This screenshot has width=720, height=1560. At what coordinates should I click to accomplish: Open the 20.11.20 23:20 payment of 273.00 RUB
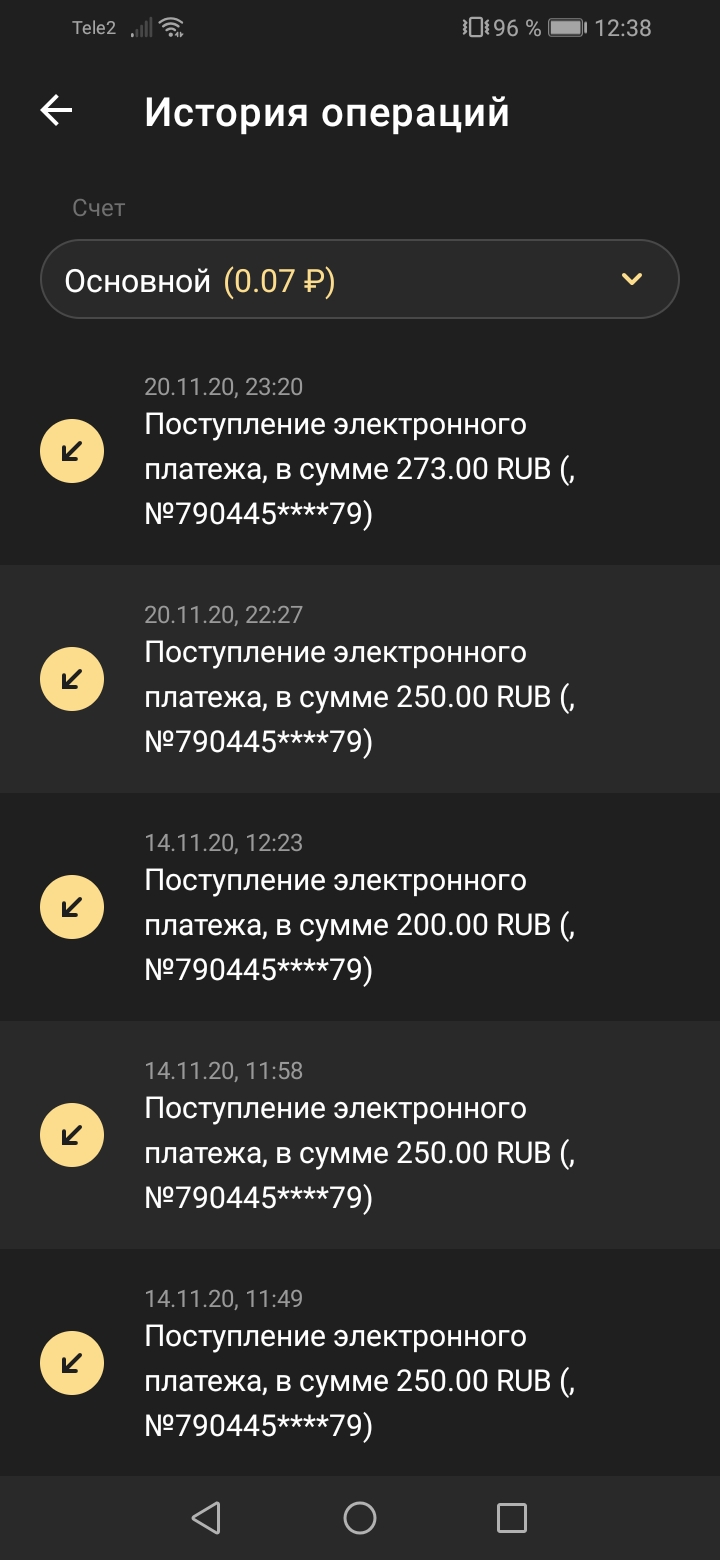click(x=360, y=452)
